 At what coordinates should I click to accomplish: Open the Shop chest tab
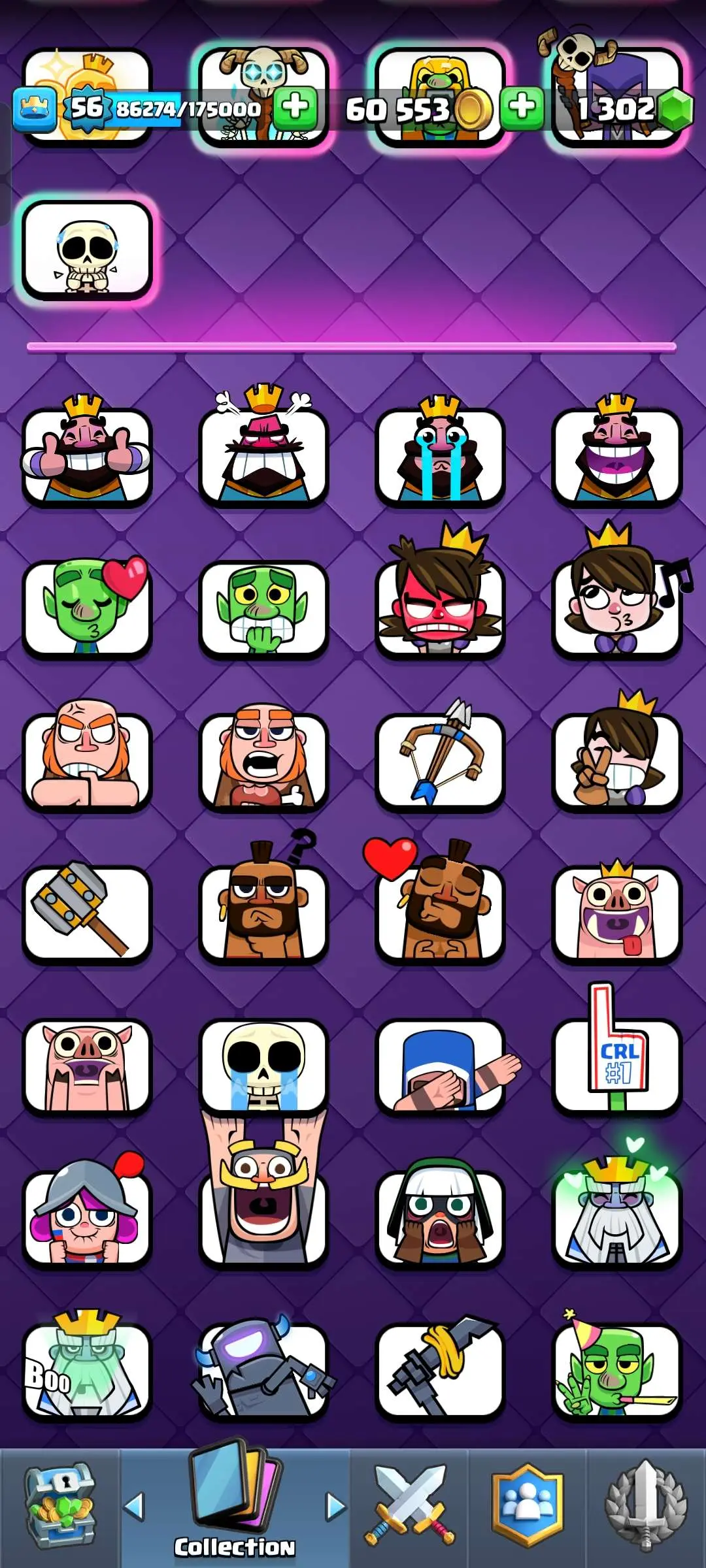59,1507
